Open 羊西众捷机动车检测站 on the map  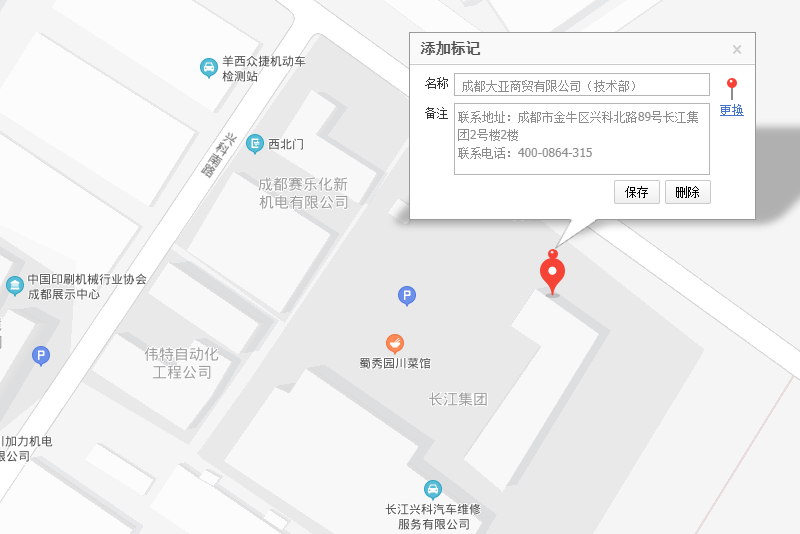(x=208, y=68)
